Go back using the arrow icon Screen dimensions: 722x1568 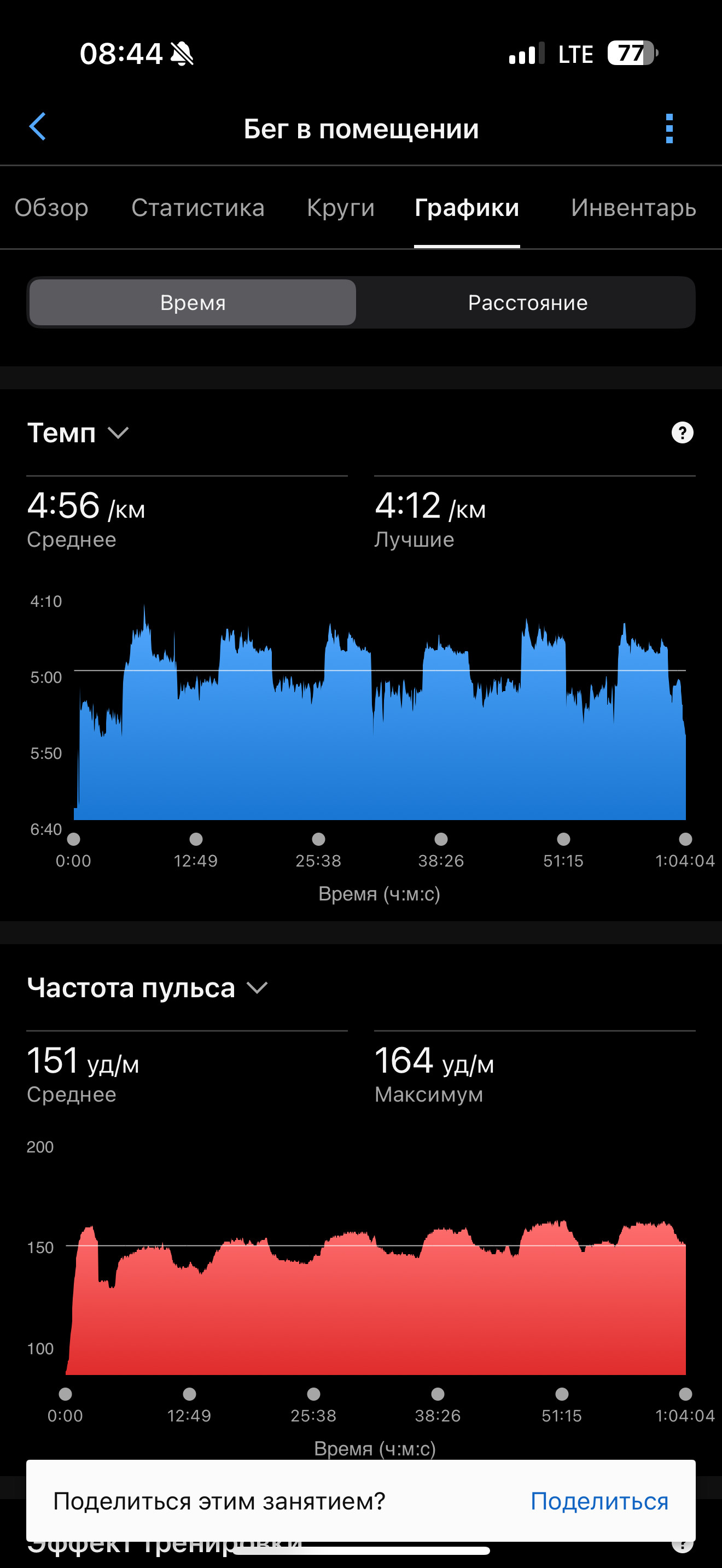pos(38,127)
